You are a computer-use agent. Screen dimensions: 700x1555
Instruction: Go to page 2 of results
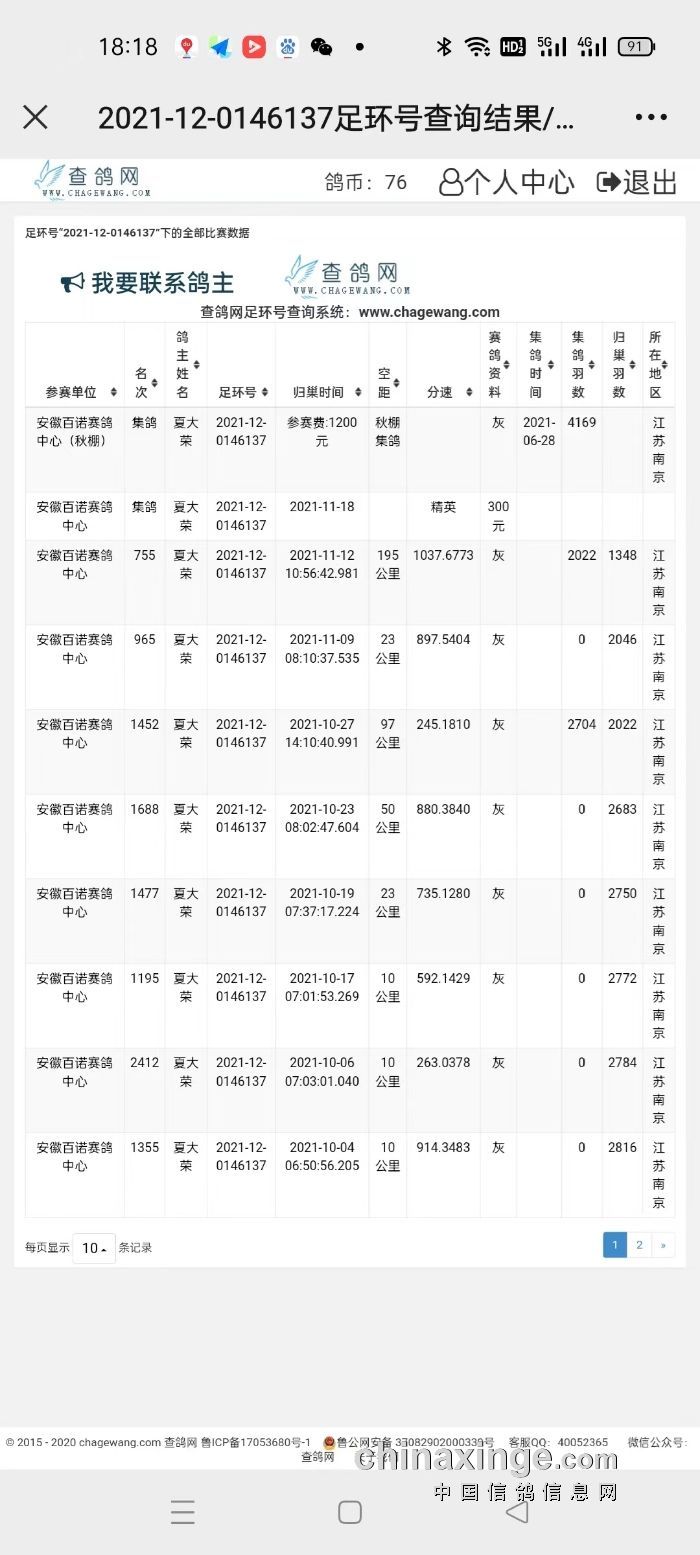639,1245
